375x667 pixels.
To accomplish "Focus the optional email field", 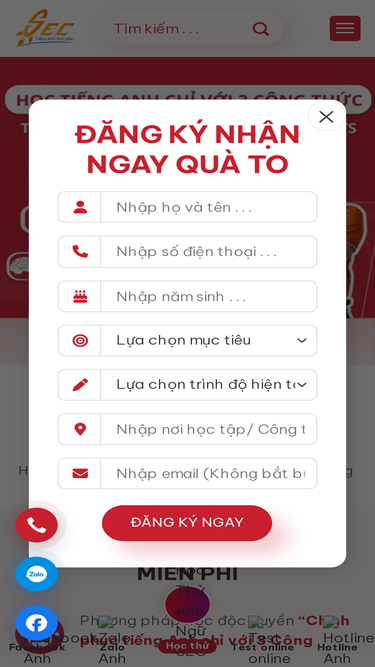I will coord(208,473).
